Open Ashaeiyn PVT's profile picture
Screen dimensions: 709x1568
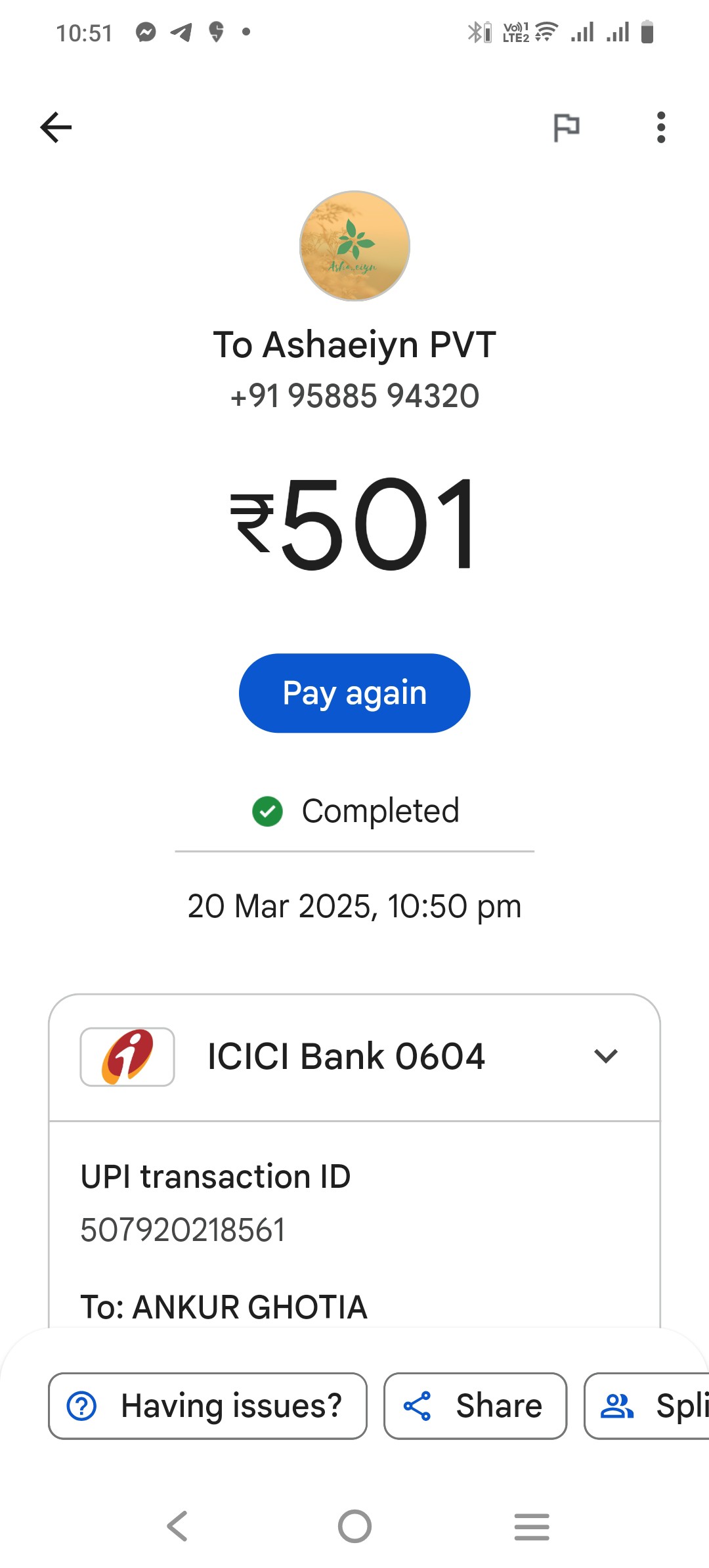[354, 246]
